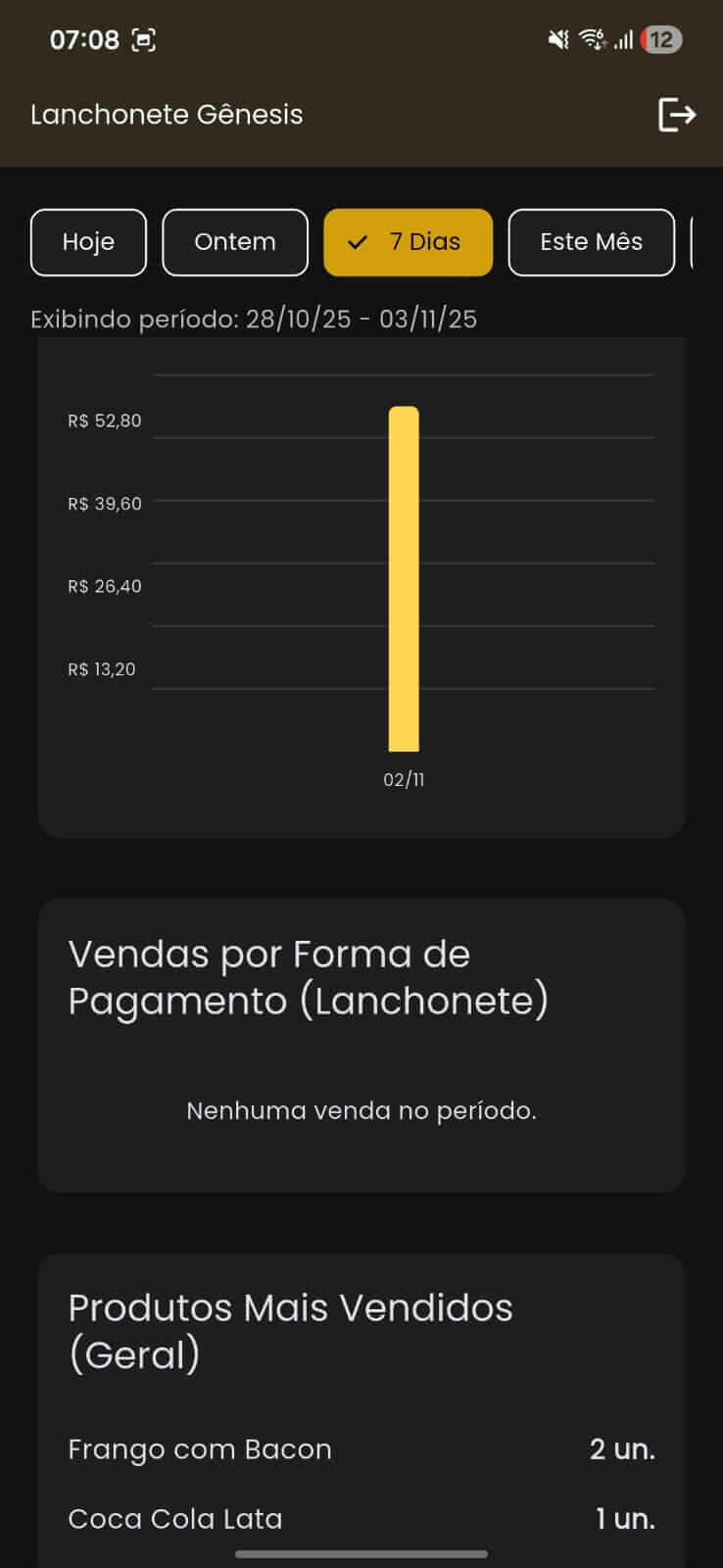Switch to the Ontem filter
Image resolution: width=723 pixels, height=1568 pixels.
coord(235,242)
